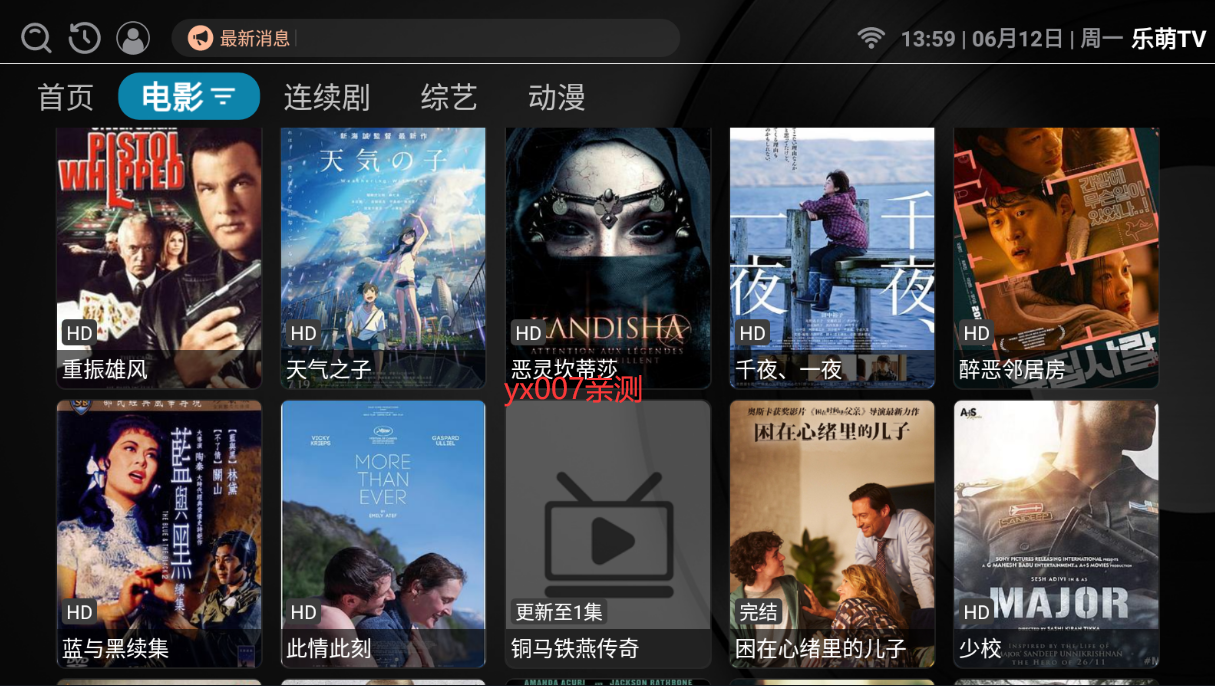Open the movie 醉恶邻居房
Viewport: 1215px width, 686px height.
pos(1056,257)
